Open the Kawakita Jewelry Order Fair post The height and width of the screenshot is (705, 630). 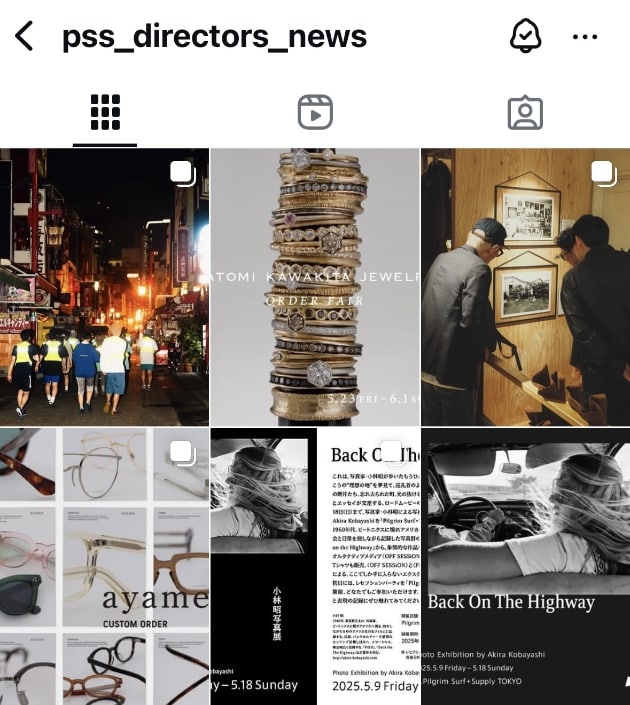coord(315,287)
